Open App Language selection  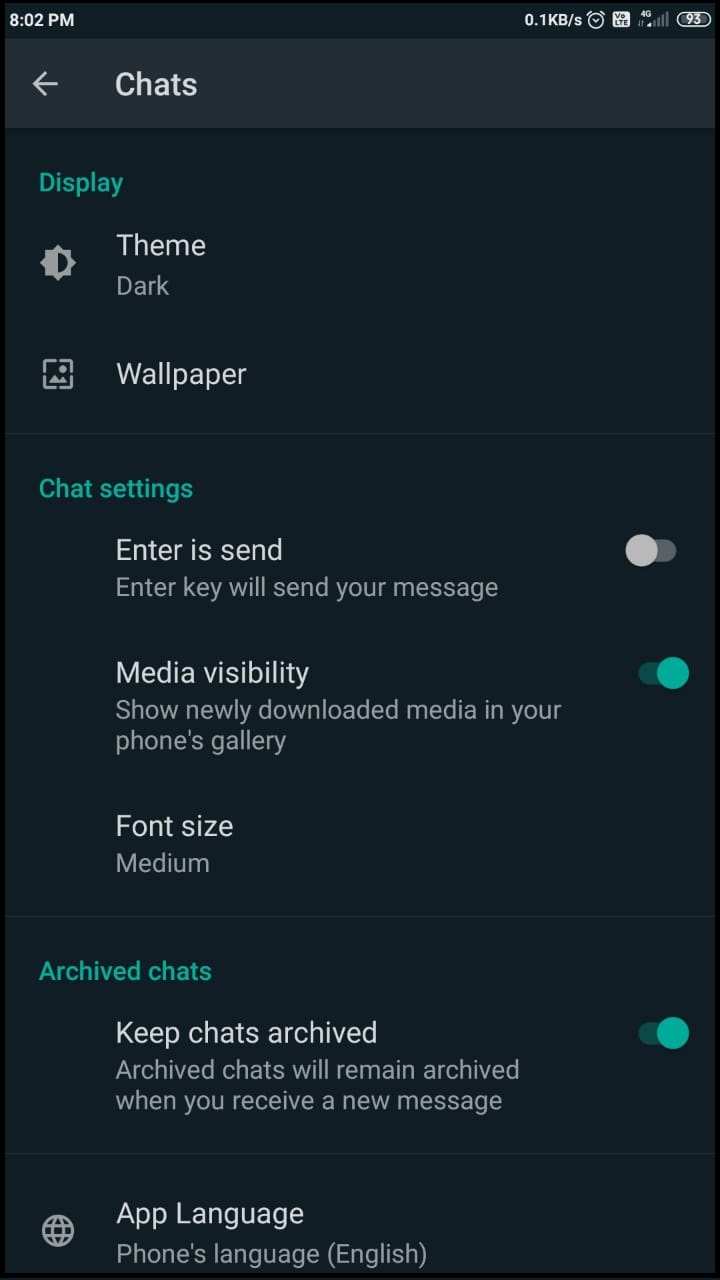[x=360, y=1232]
